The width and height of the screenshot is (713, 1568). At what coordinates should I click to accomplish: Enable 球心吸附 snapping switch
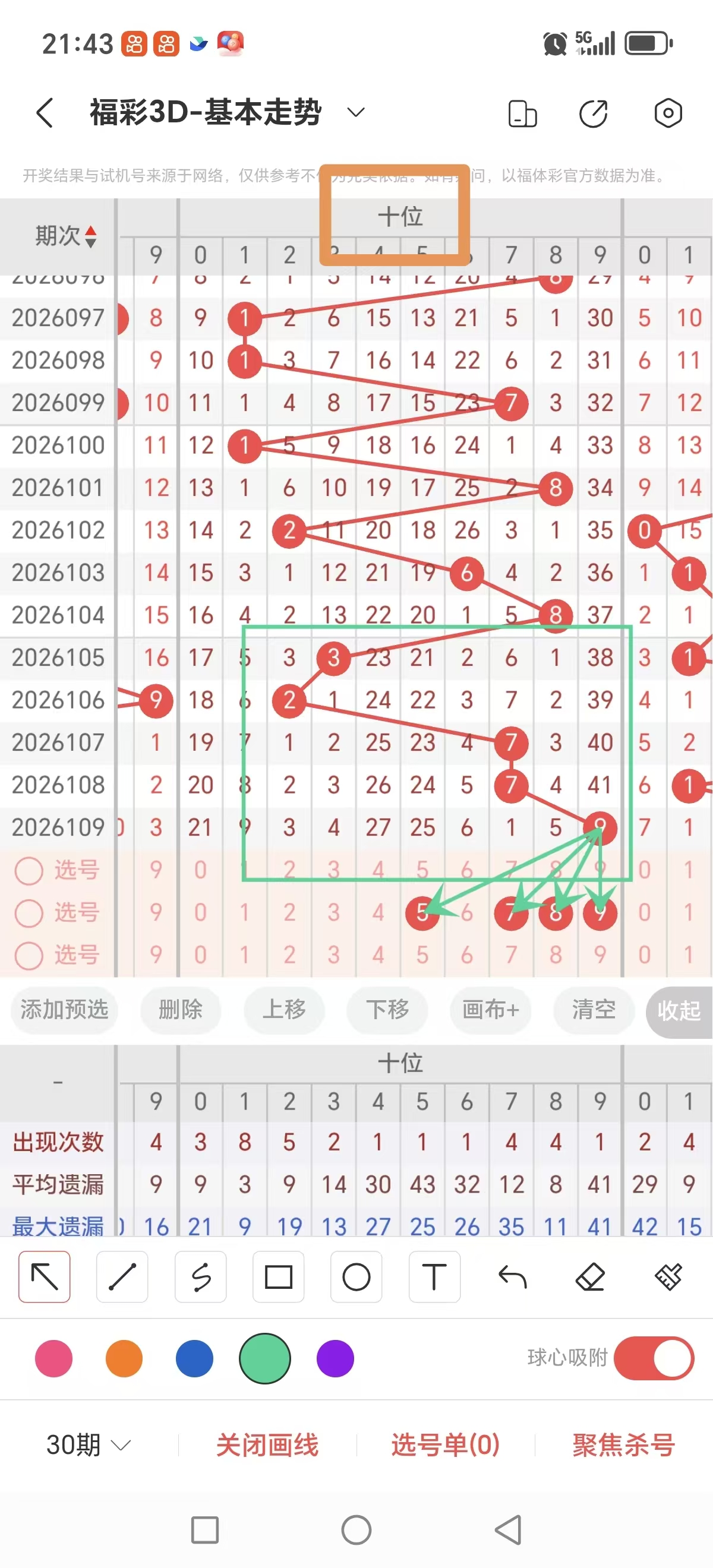(655, 1358)
